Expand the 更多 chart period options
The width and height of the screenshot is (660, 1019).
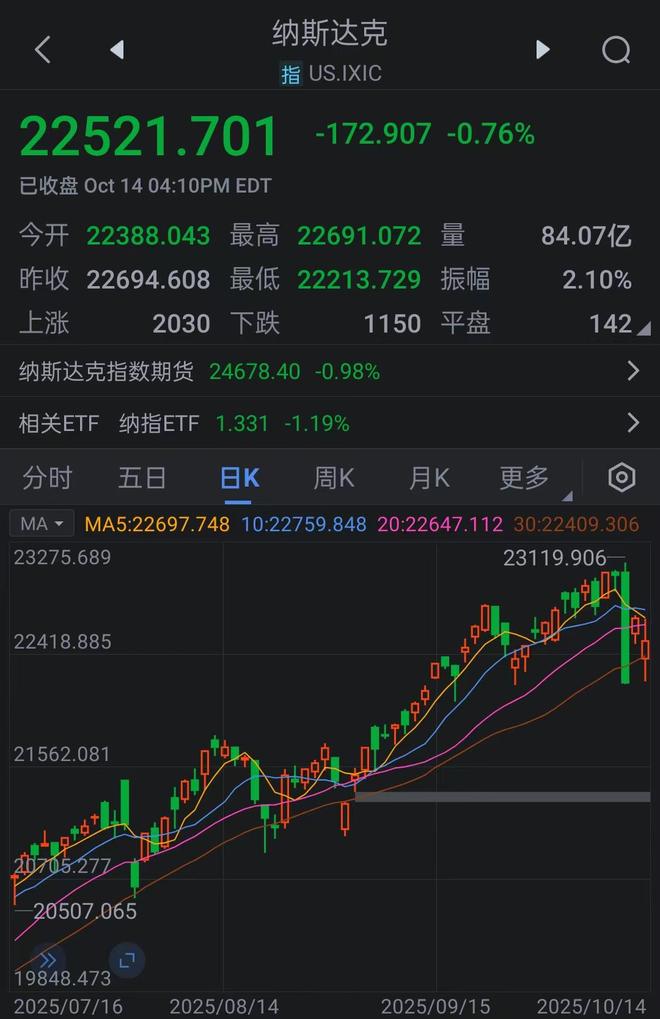(x=526, y=478)
